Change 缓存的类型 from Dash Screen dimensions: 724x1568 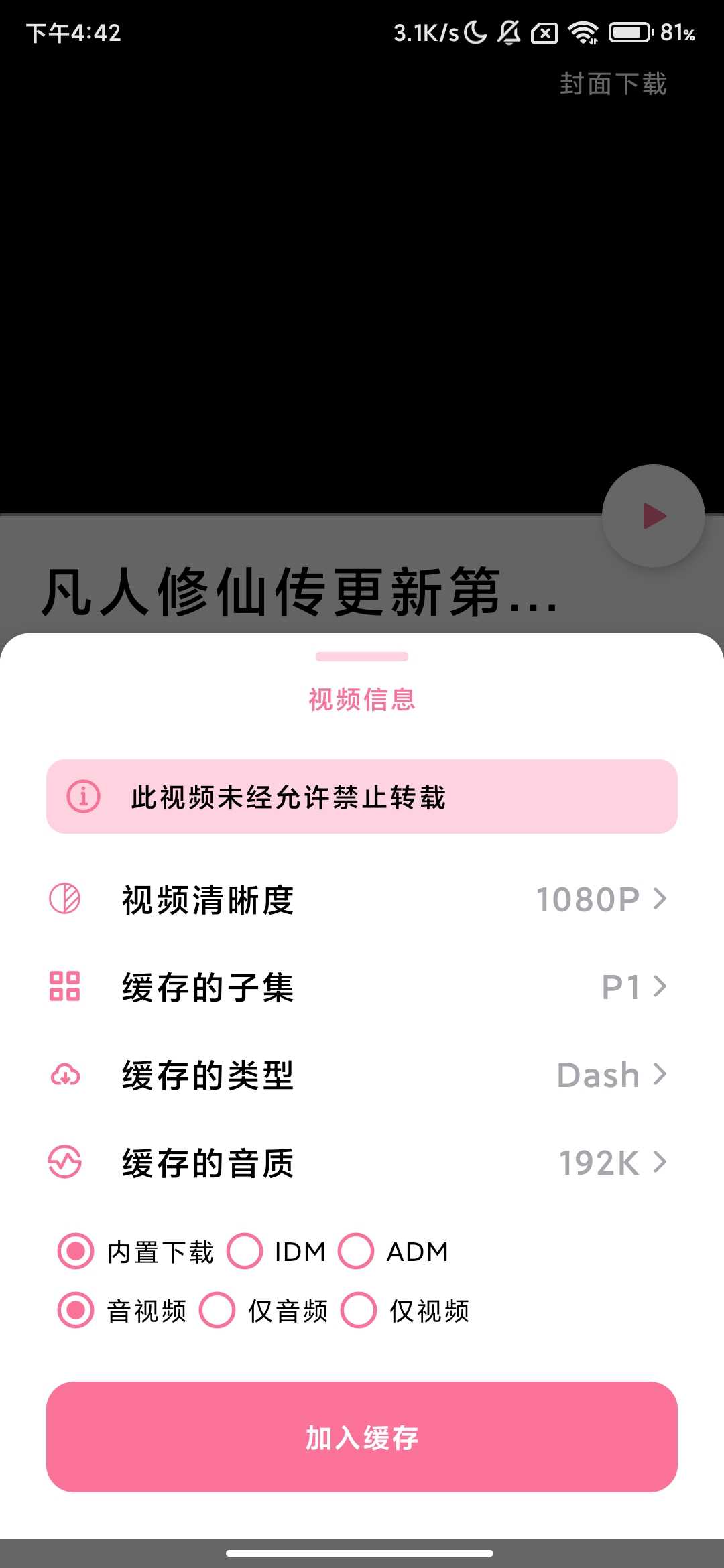click(362, 1075)
